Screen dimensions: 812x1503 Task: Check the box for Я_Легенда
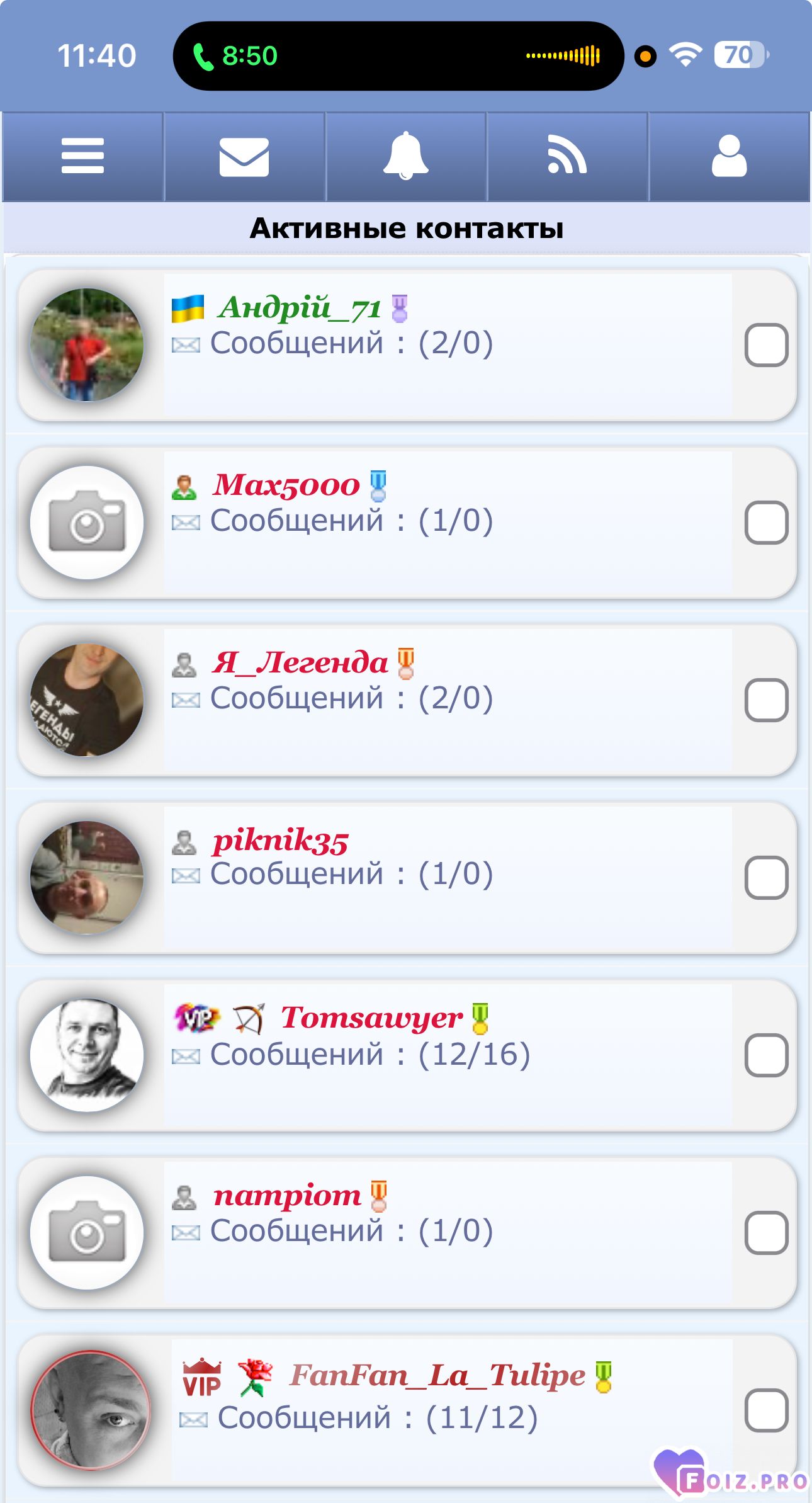(766, 700)
